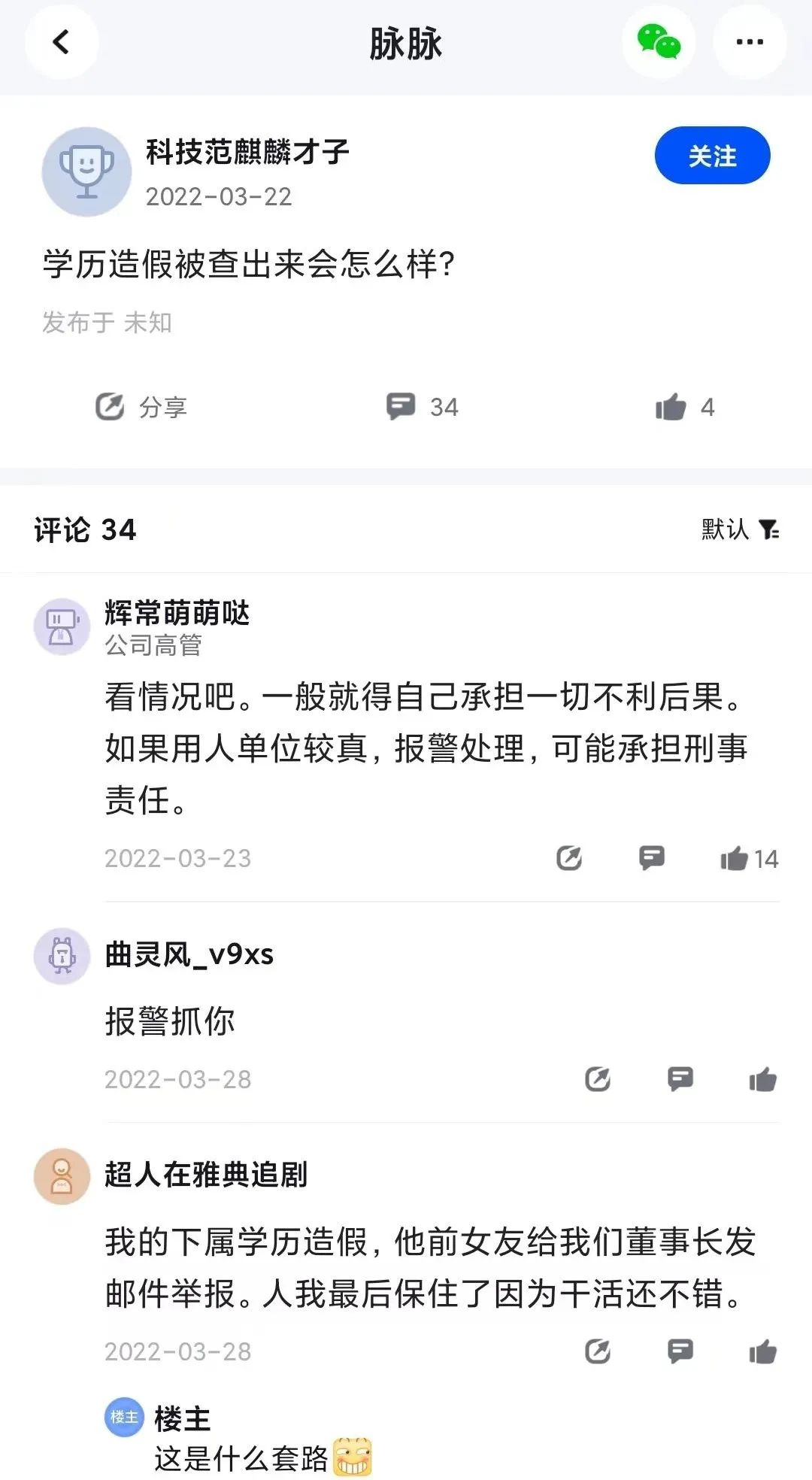Reply to 曲灵风_v9xs's comment
This screenshot has width=812, height=1480.
tap(680, 1079)
